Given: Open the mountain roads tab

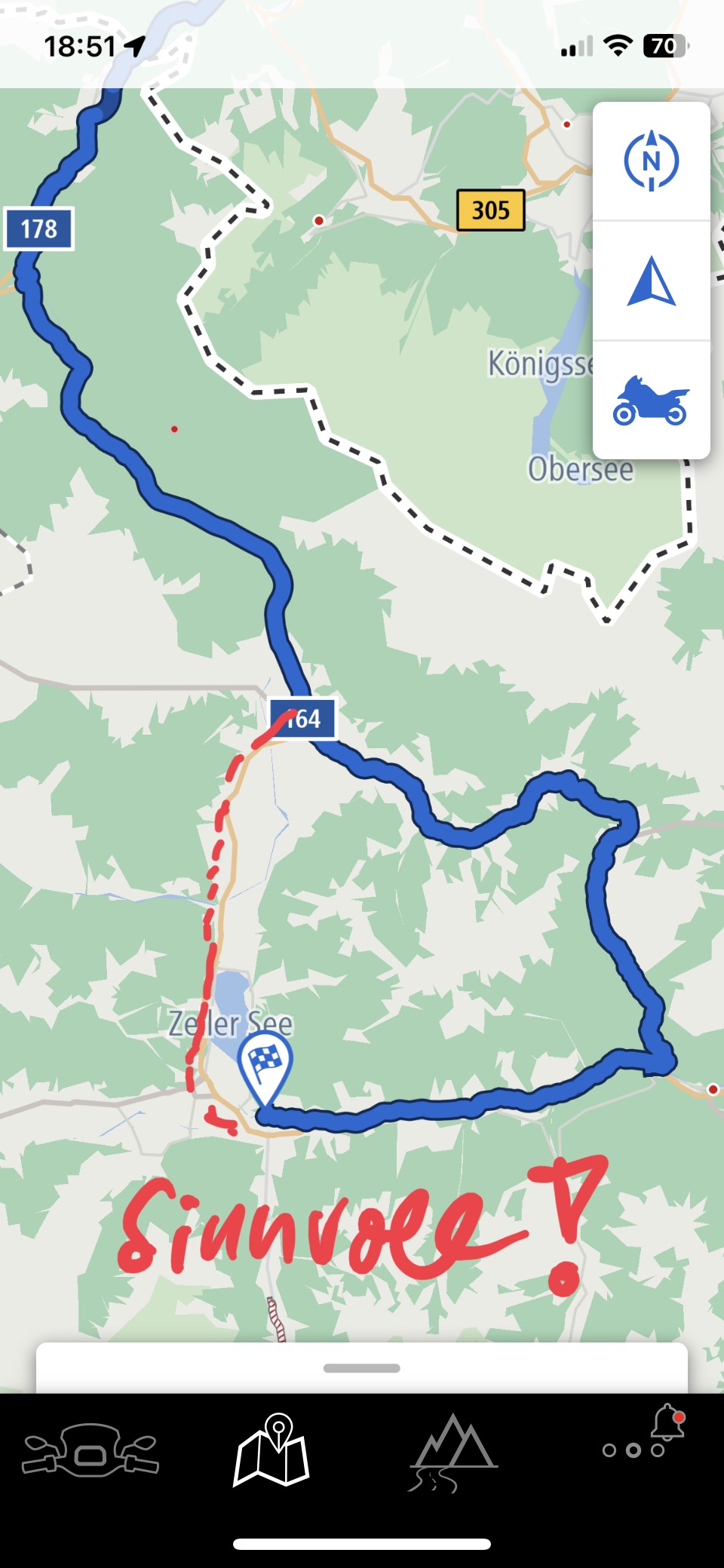Looking at the screenshot, I should tap(452, 1451).
